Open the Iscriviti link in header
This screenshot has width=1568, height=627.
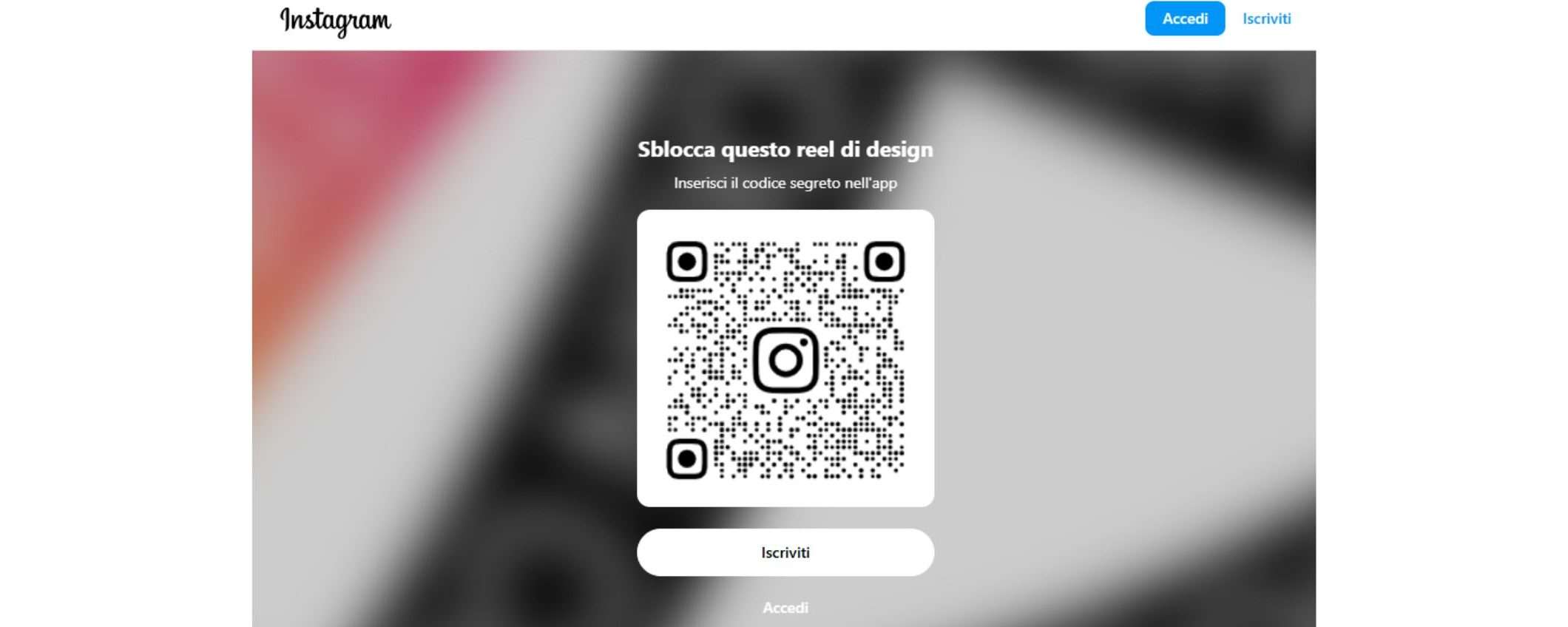[x=1266, y=18]
